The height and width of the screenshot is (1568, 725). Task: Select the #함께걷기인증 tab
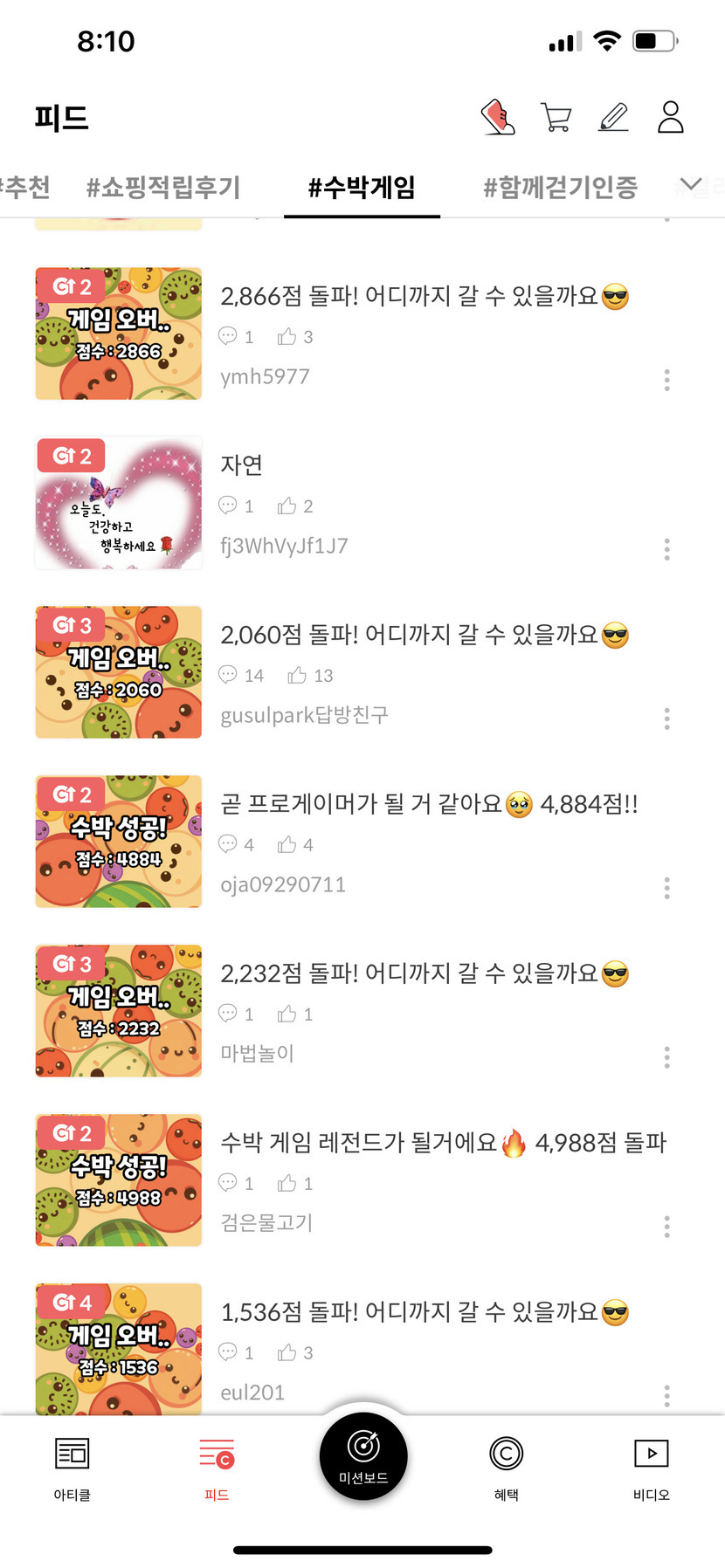561,187
